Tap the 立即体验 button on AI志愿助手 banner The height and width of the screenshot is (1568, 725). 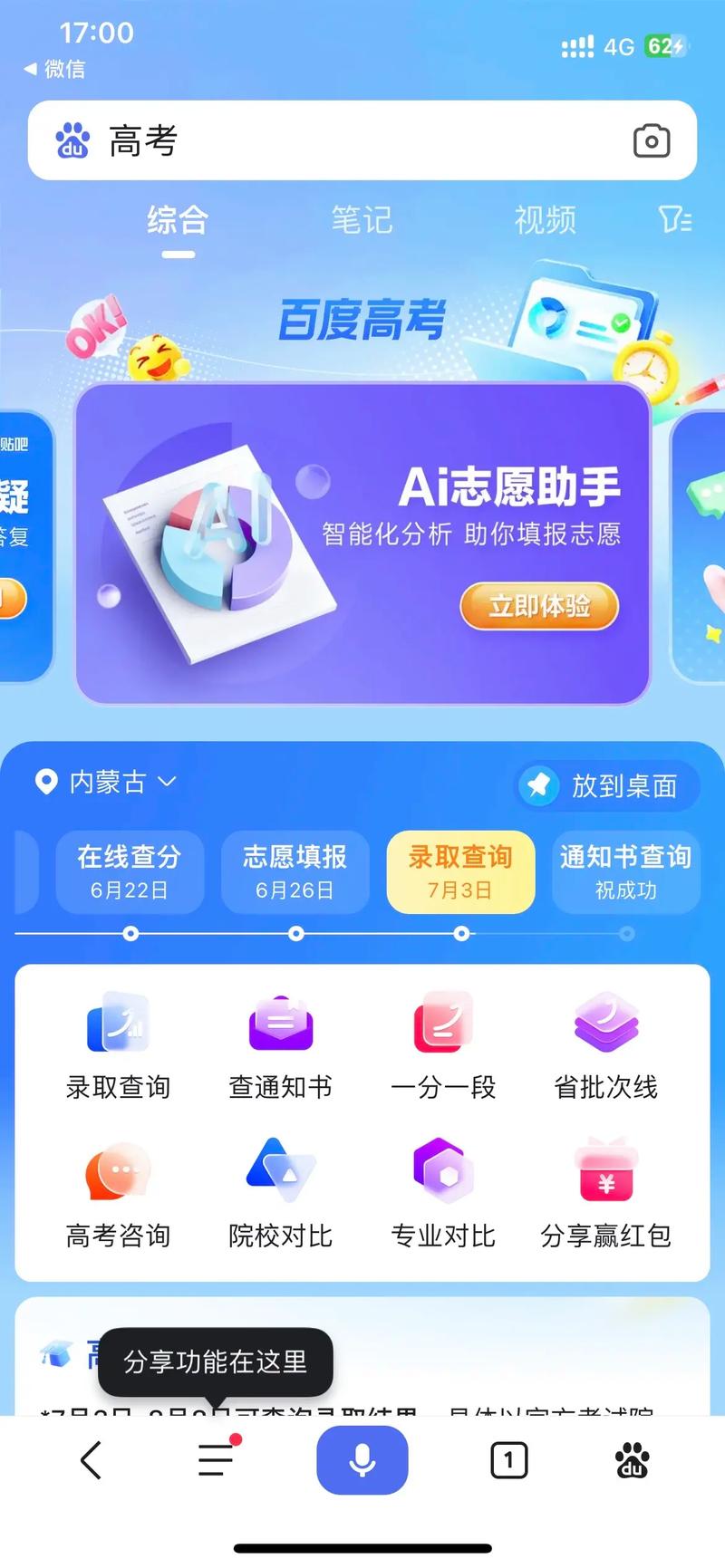tap(538, 607)
